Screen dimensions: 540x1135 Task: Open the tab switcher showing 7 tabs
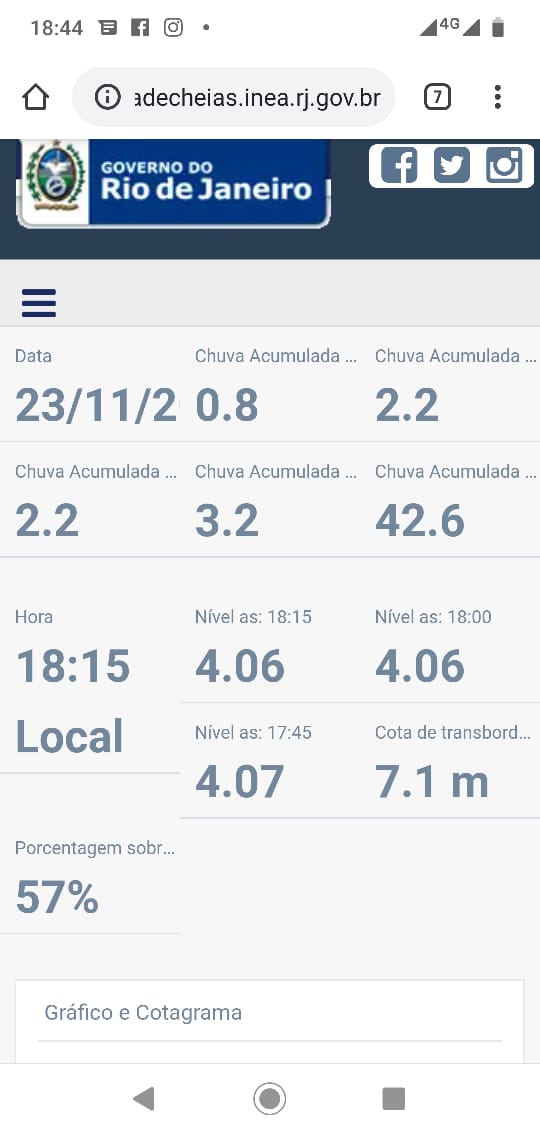pos(437,97)
